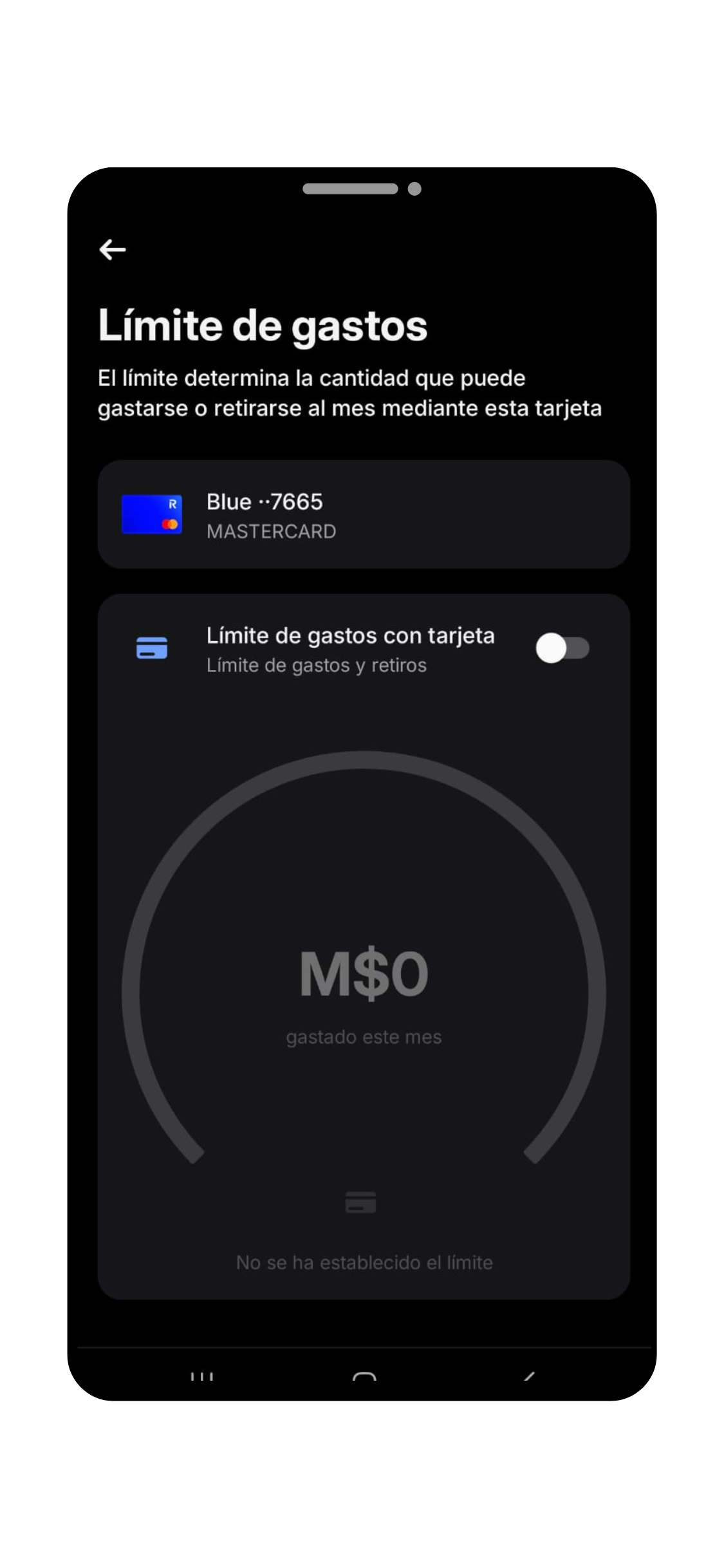This screenshot has height=1568, width=724.
Task: Click the 'Límite de gastos y retiros' subtitle
Action: pos(317,665)
